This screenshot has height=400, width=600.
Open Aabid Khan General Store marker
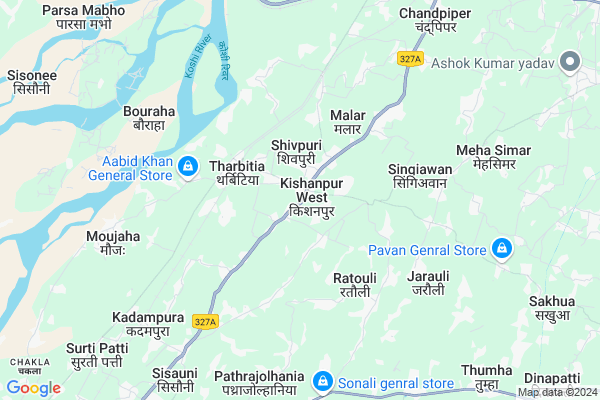[187, 167]
